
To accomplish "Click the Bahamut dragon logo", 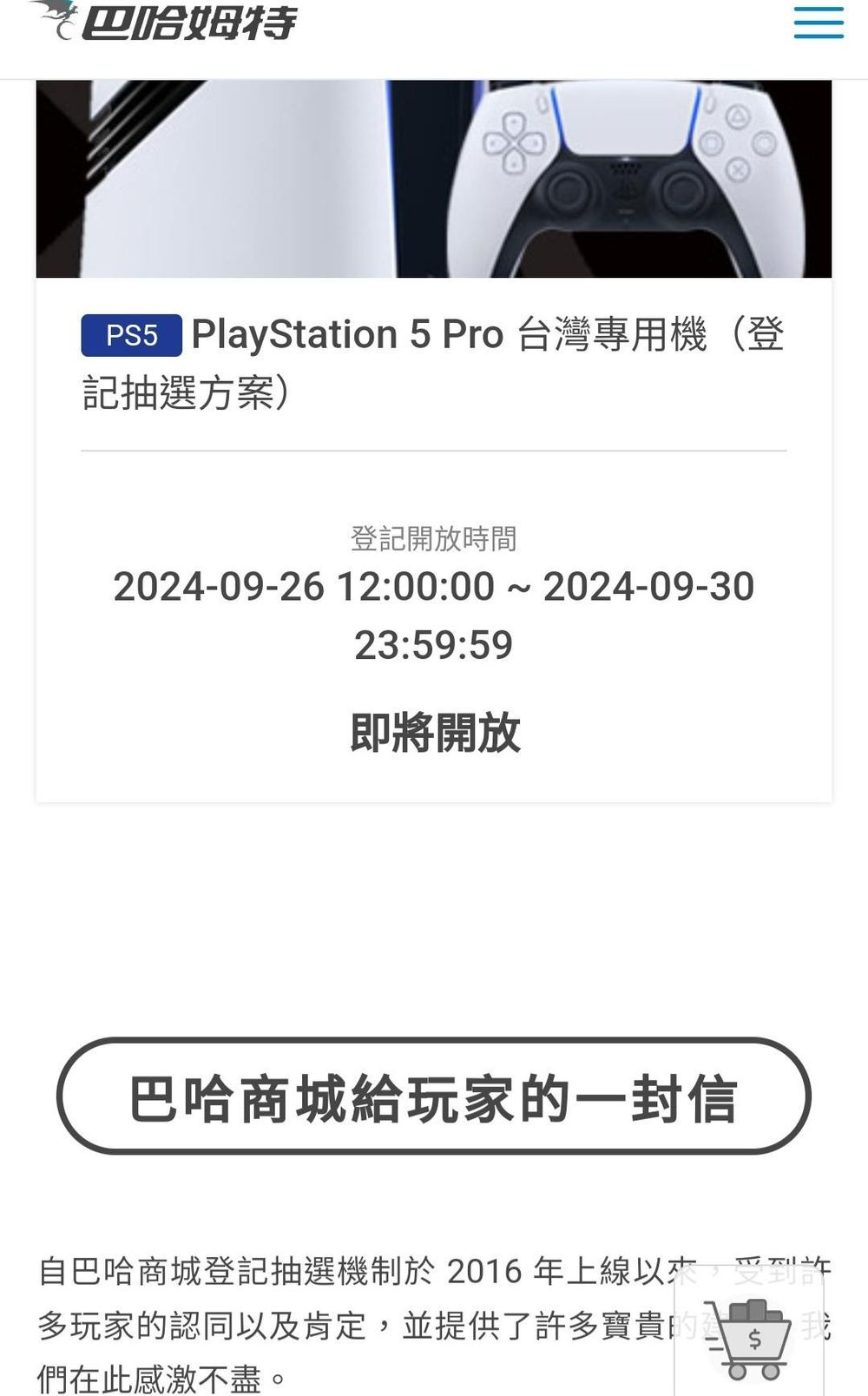I will (54, 19).
